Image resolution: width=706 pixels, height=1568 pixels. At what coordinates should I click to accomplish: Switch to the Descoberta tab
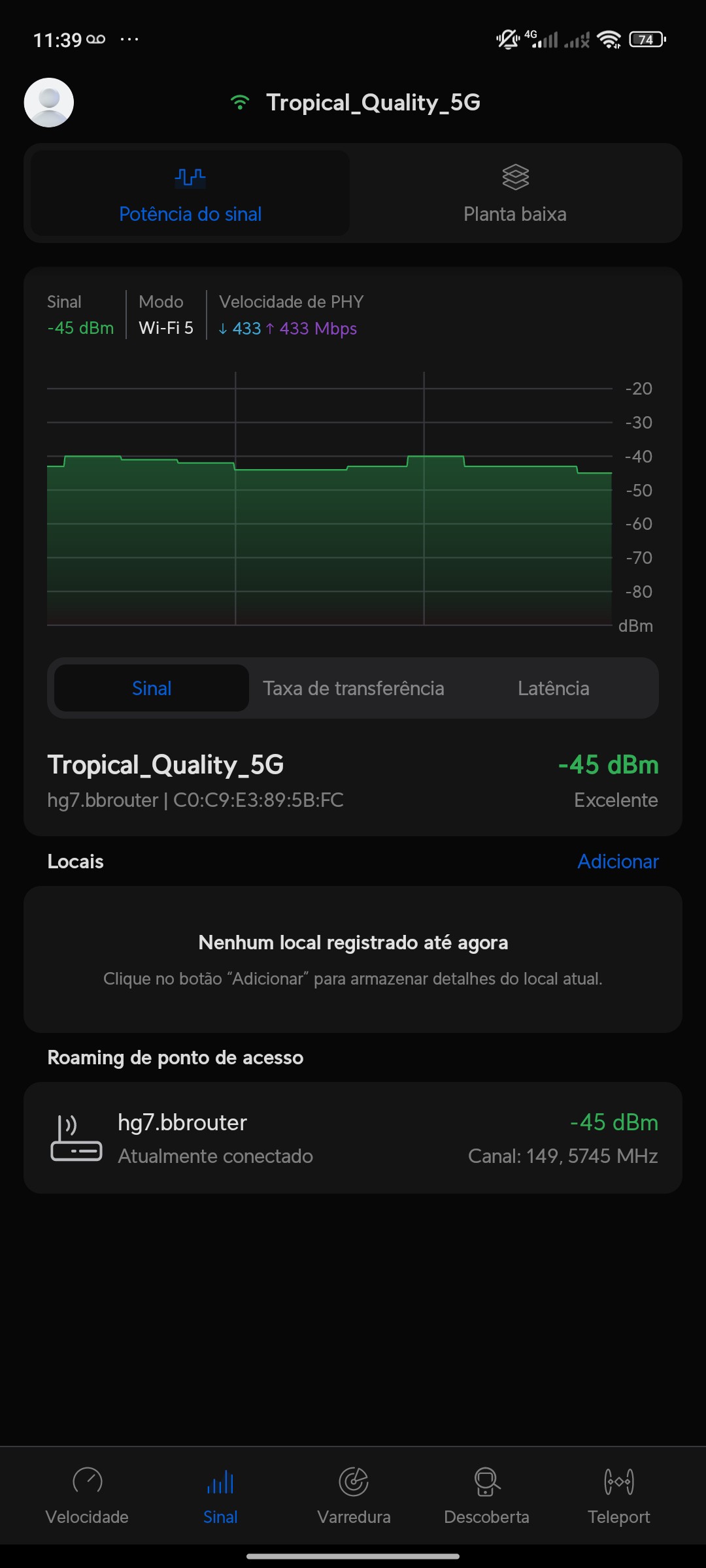(486, 1495)
